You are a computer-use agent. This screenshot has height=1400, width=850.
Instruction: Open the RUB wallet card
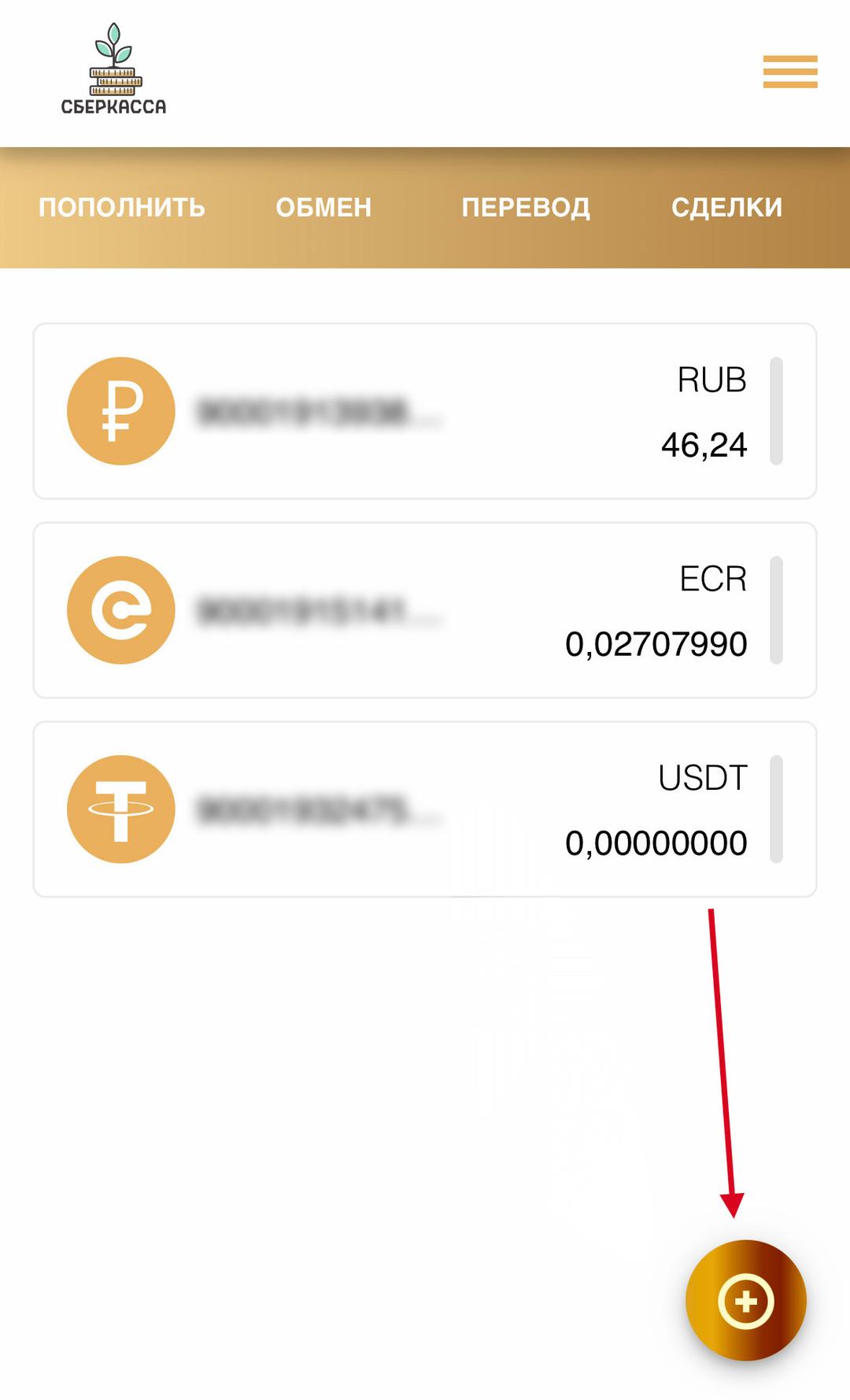(x=425, y=411)
